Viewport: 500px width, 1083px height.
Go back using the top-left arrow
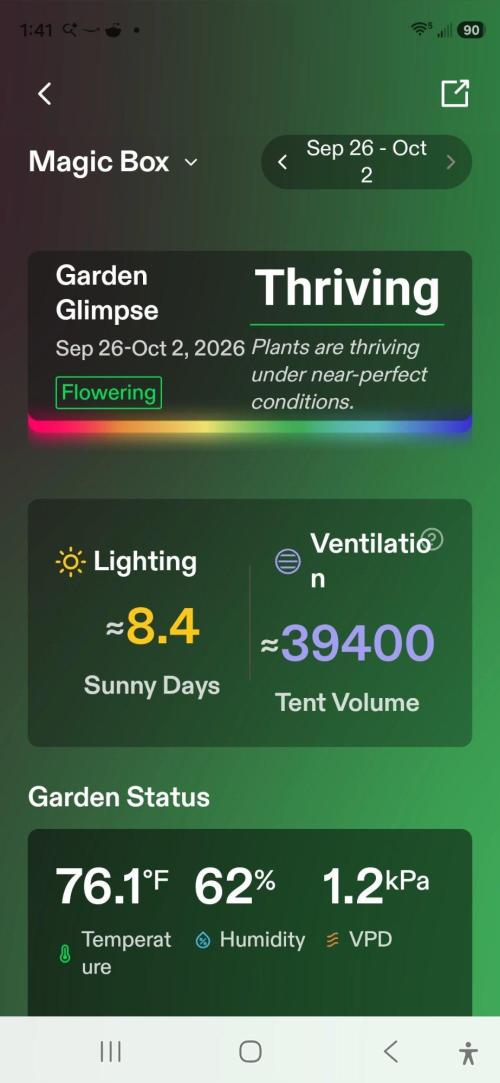coord(45,93)
